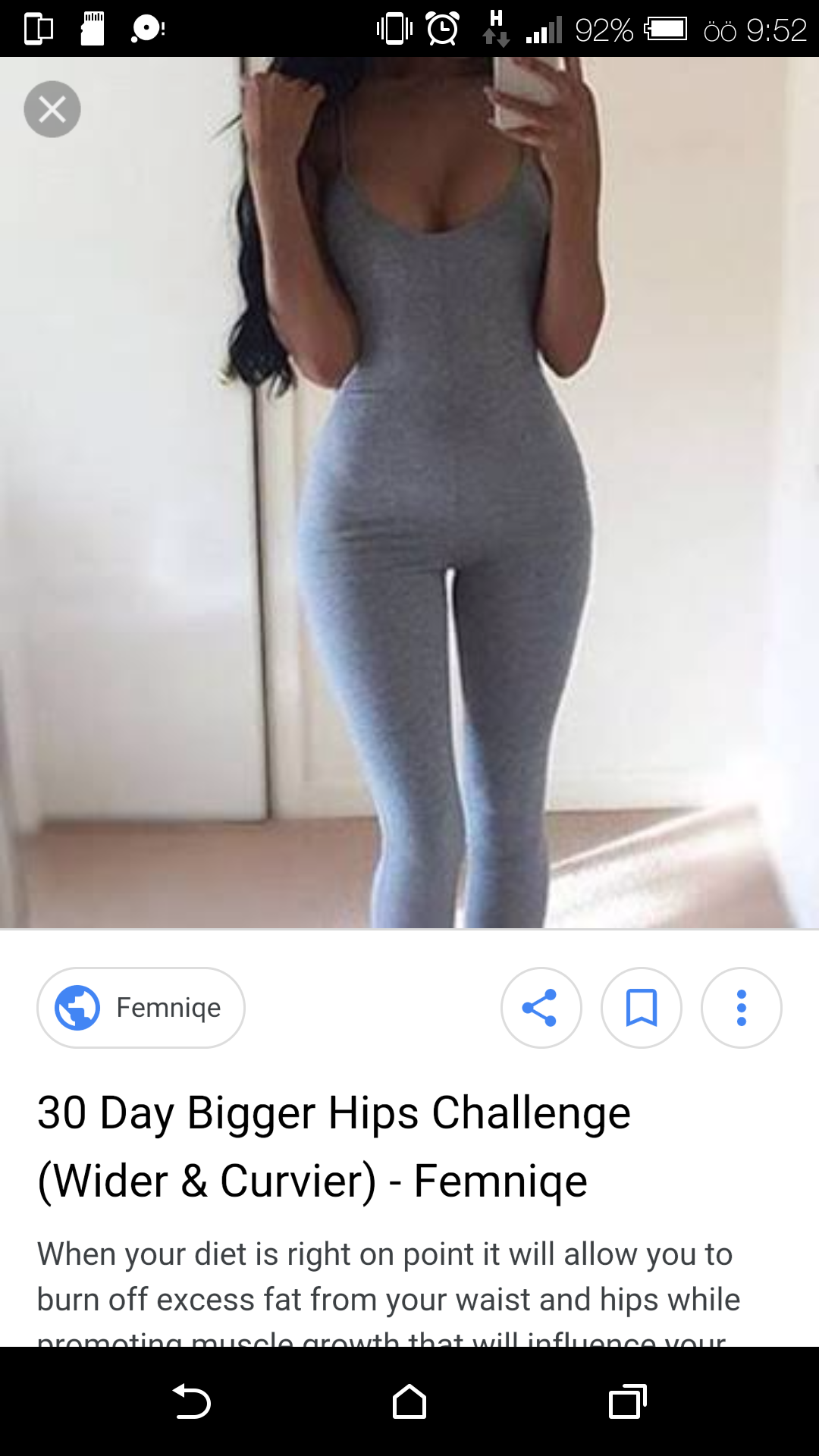Bookmark this image to collection
Screen dimensions: 819x1456
641,1008
